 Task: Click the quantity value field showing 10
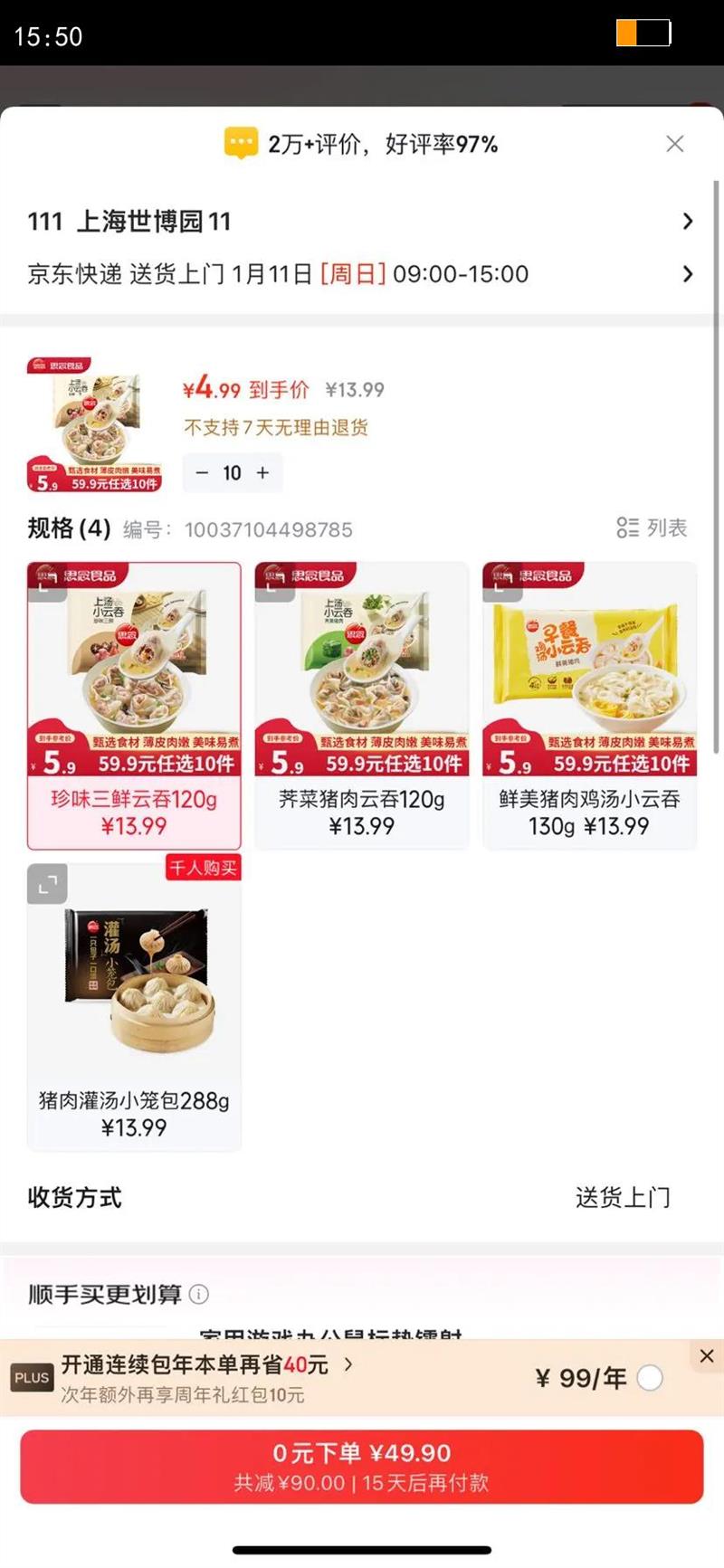[x=231, y=472]
